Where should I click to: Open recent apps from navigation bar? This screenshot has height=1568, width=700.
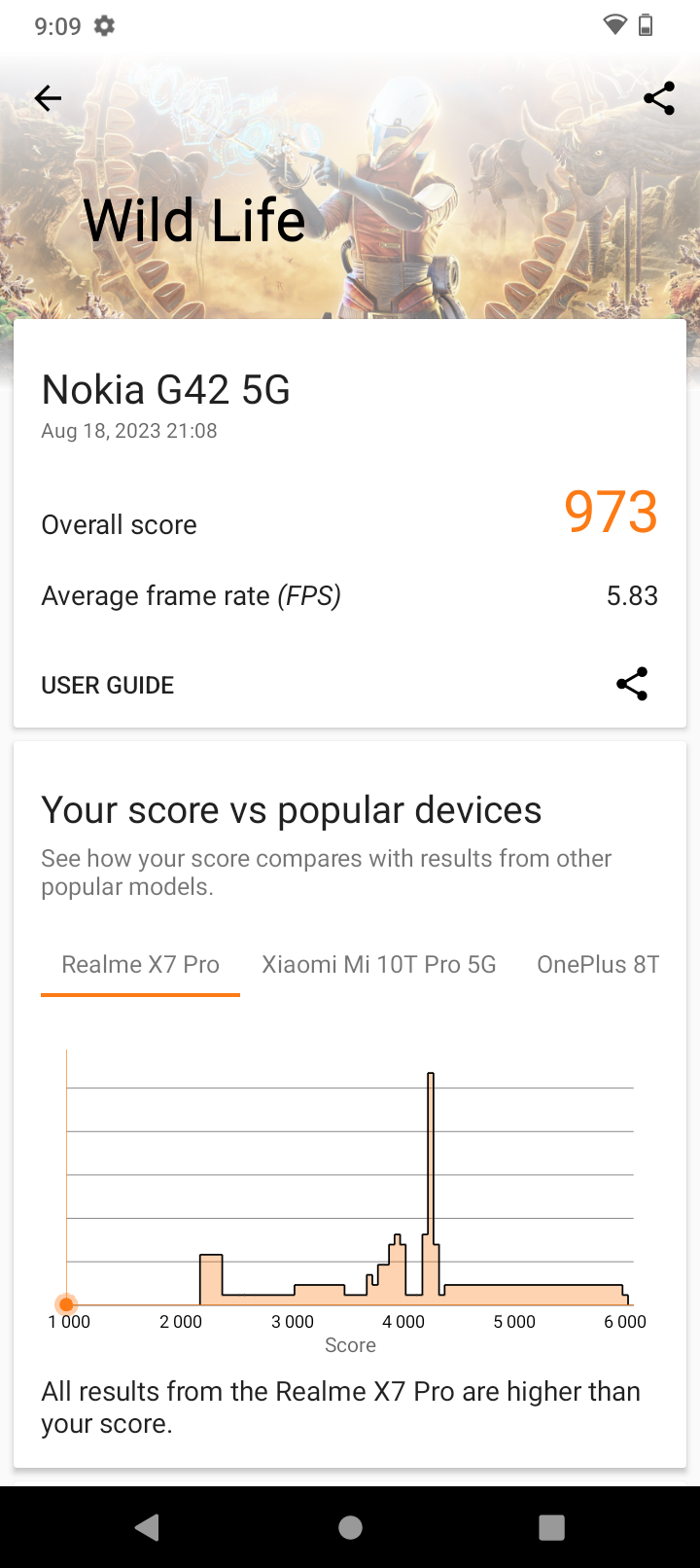point(551,1528)
